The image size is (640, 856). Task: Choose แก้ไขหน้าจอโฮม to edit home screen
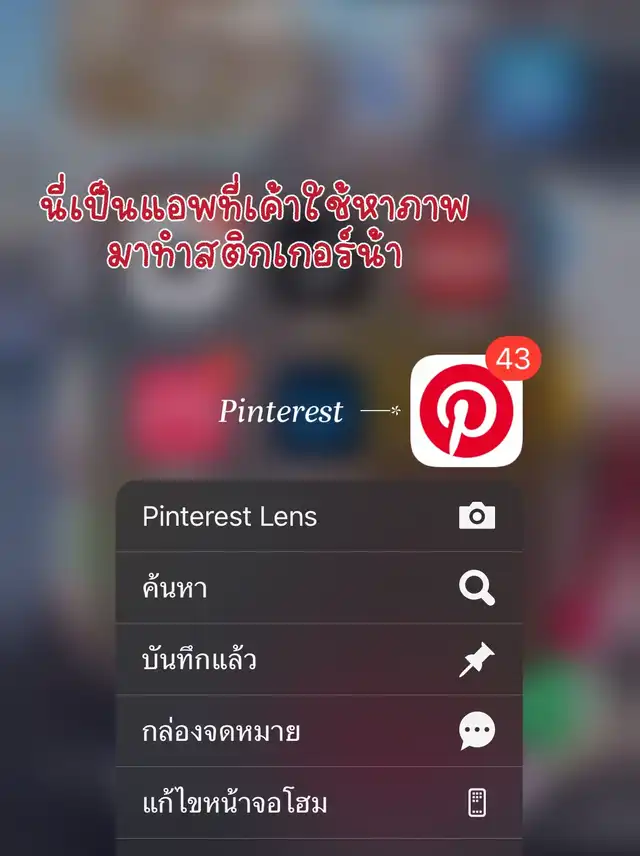(318, 803)
